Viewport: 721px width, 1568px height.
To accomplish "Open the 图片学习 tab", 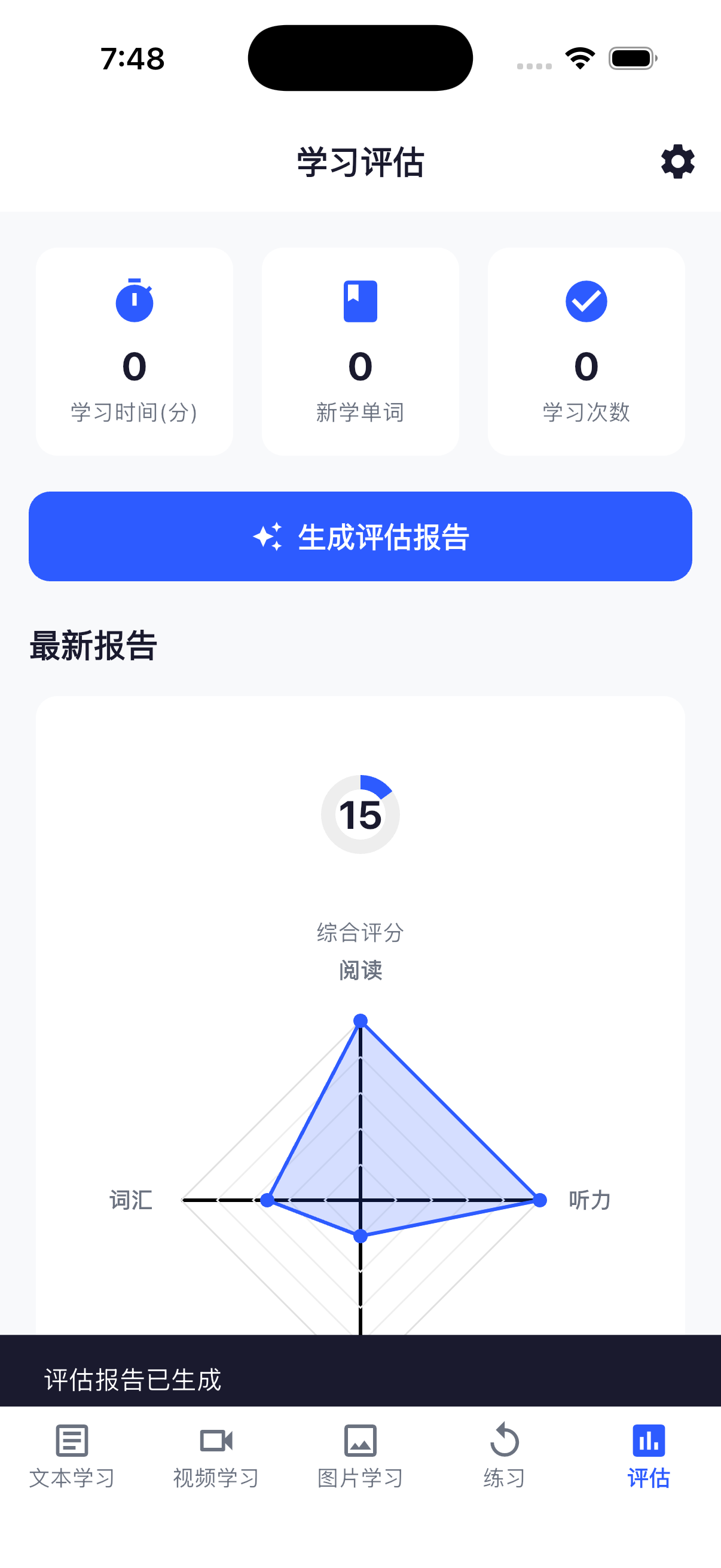I will coord(360,1456).
